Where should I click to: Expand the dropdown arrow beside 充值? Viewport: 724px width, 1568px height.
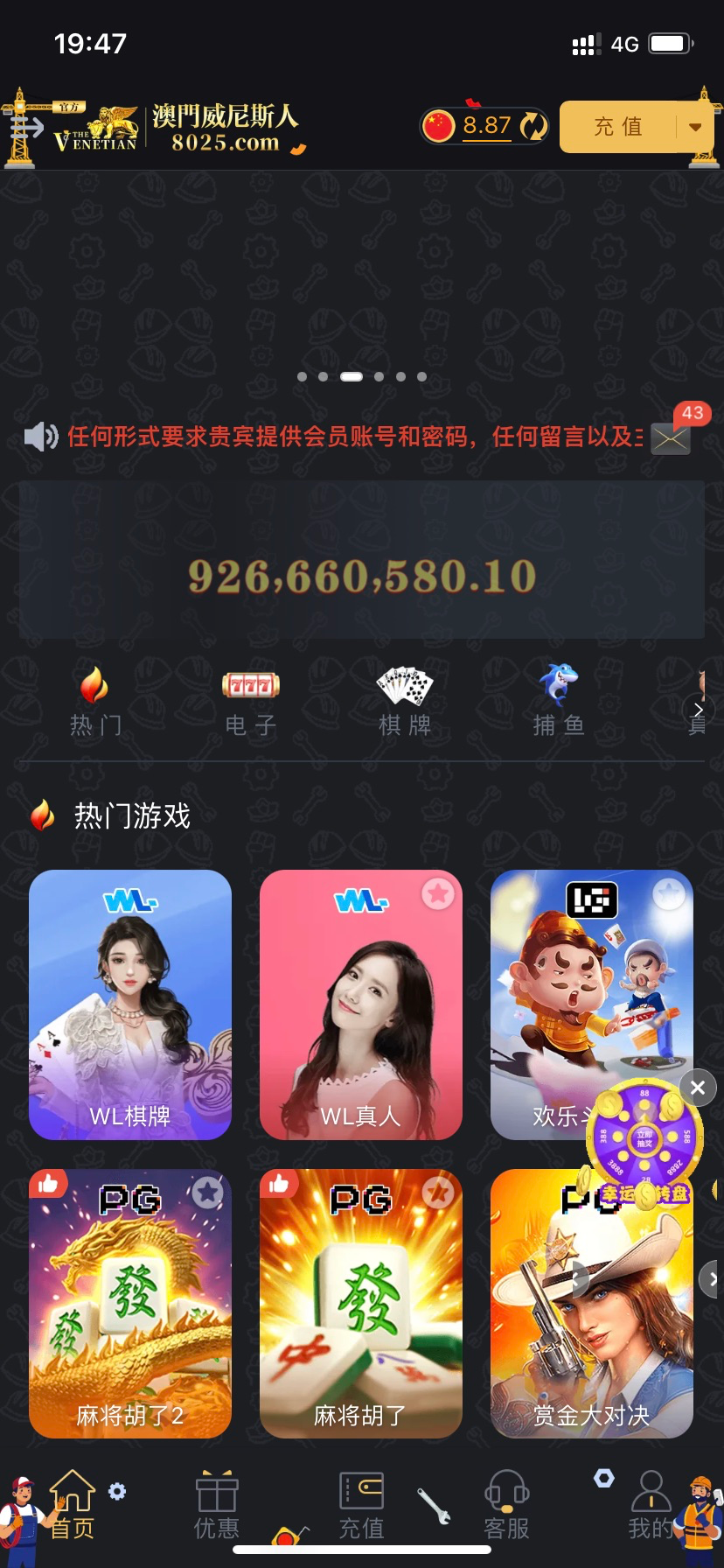(x=695, y=127)
